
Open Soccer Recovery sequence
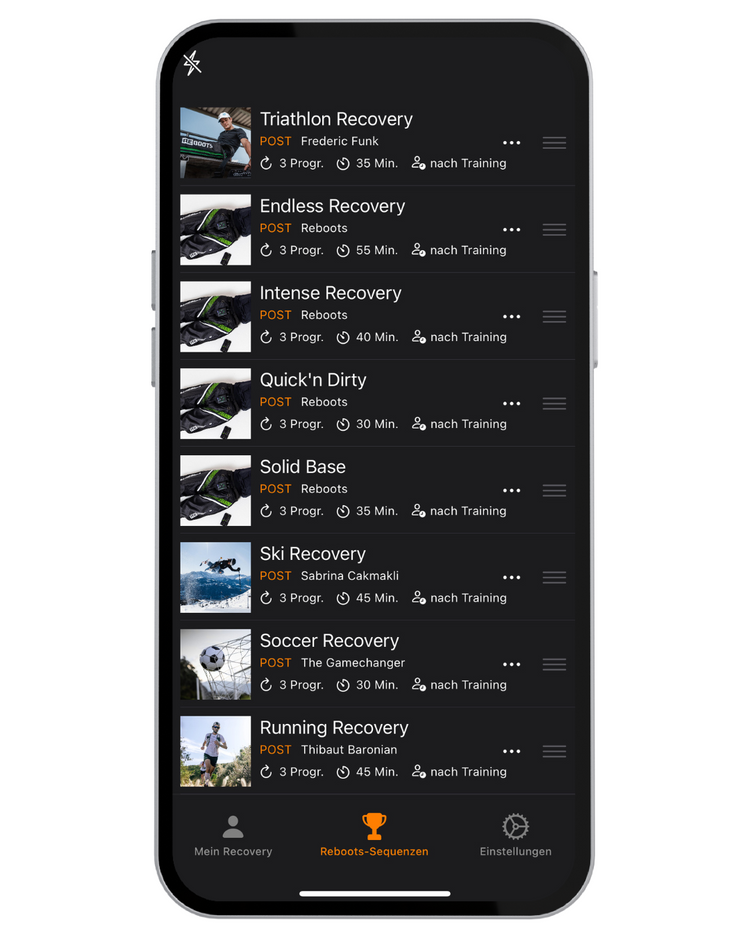pyautogui.click(x=329, y=642)
